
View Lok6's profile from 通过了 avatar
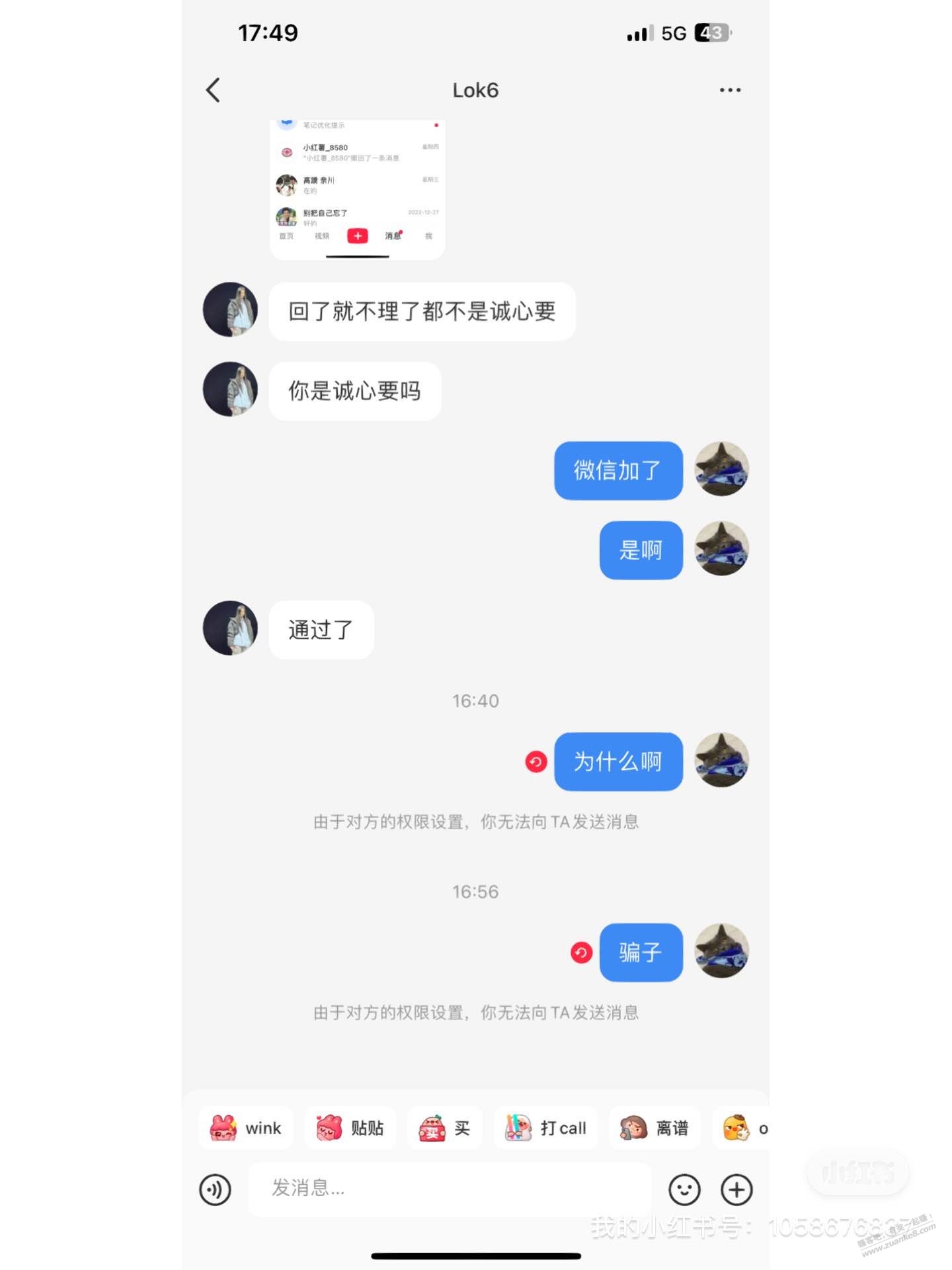(x=230, y=628)
